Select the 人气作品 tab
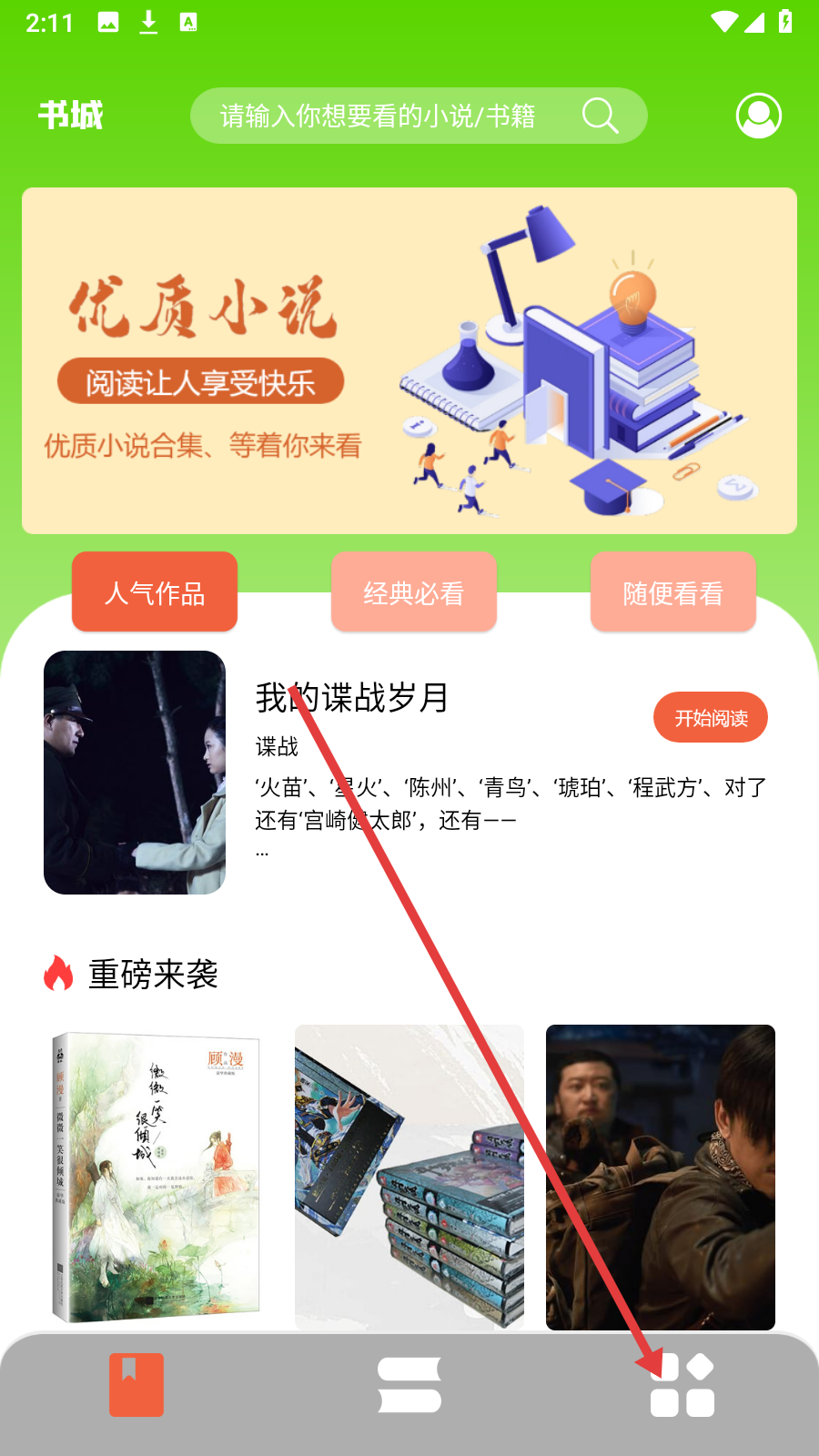Screen dimensions: 819x1456 point(155,591)
